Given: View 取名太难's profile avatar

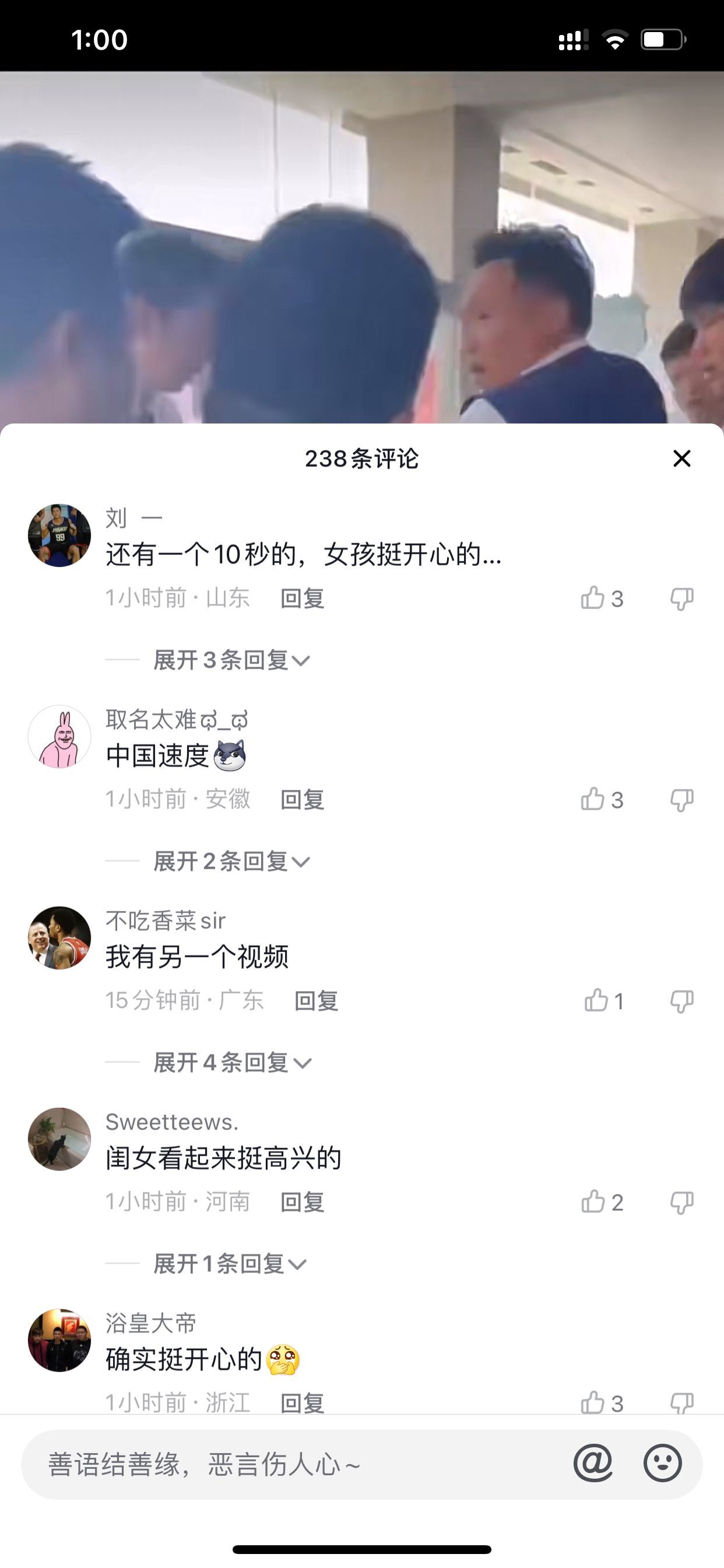Looking at the screenshot, I should click(59, 737).
